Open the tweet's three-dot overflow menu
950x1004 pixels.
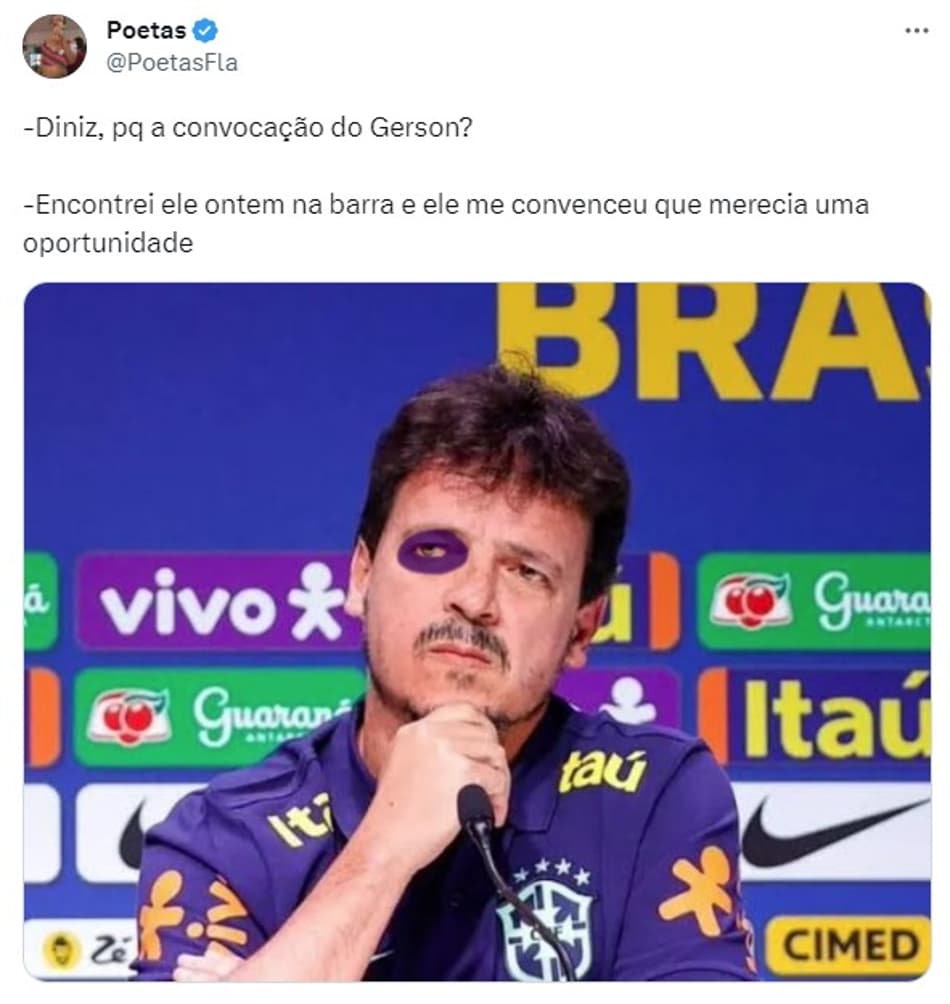(916, 31)
